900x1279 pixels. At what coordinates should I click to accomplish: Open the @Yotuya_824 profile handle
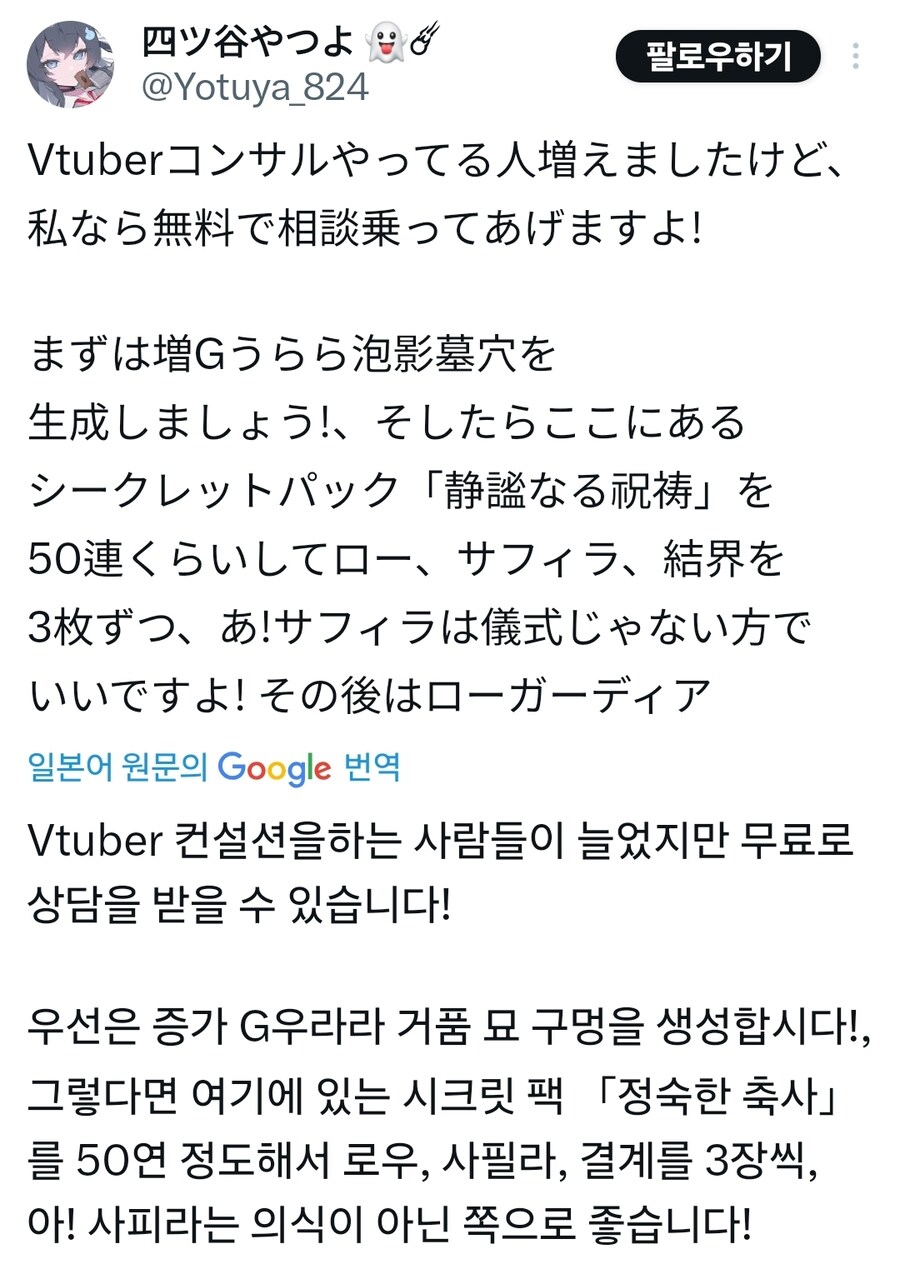point(256,88)
